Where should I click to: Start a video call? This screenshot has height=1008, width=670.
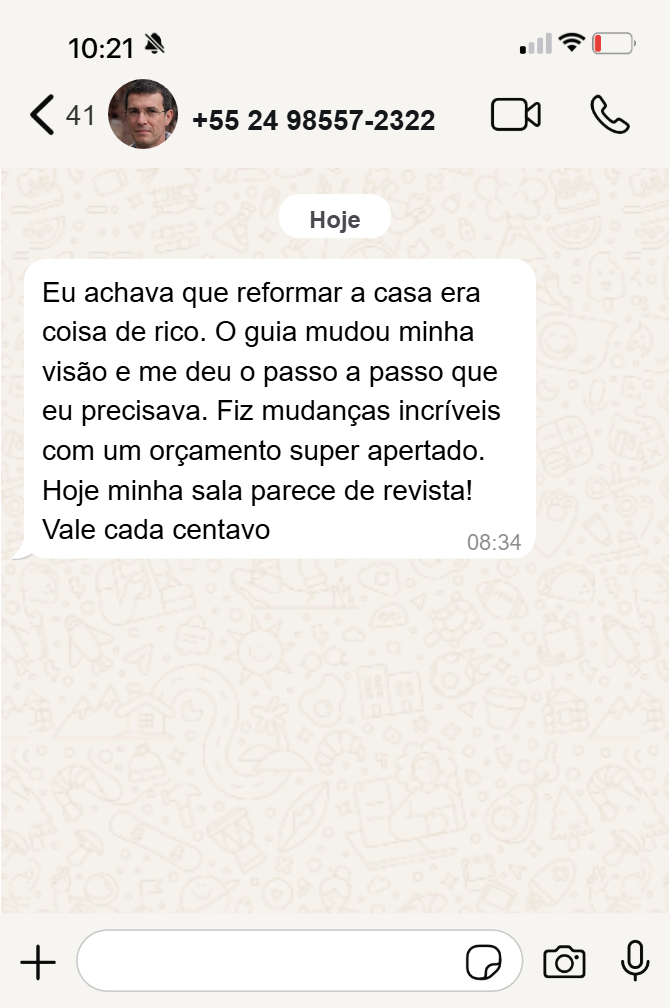516,115
